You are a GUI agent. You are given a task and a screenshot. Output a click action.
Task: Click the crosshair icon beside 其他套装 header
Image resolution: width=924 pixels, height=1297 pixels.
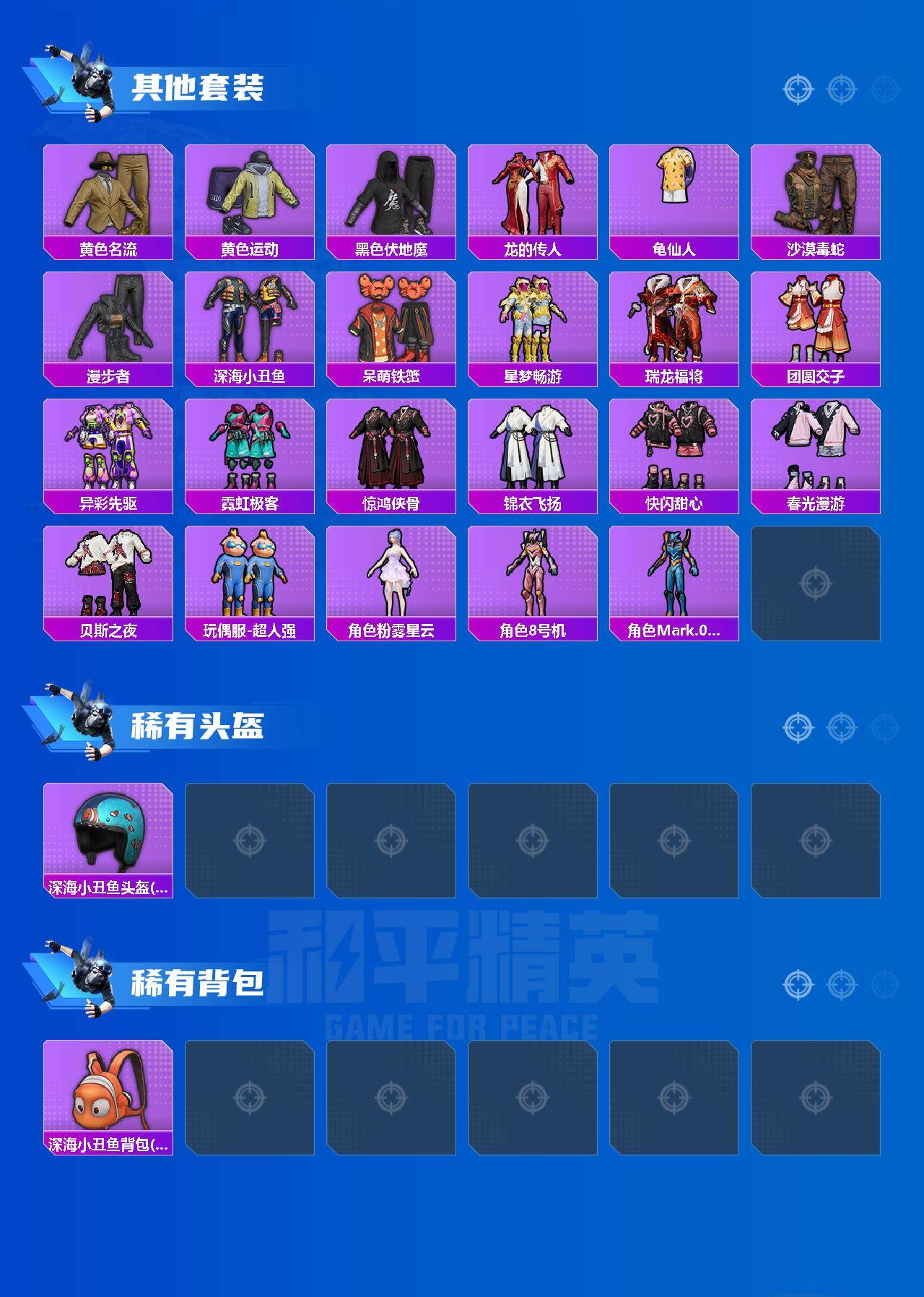point(797,90)
